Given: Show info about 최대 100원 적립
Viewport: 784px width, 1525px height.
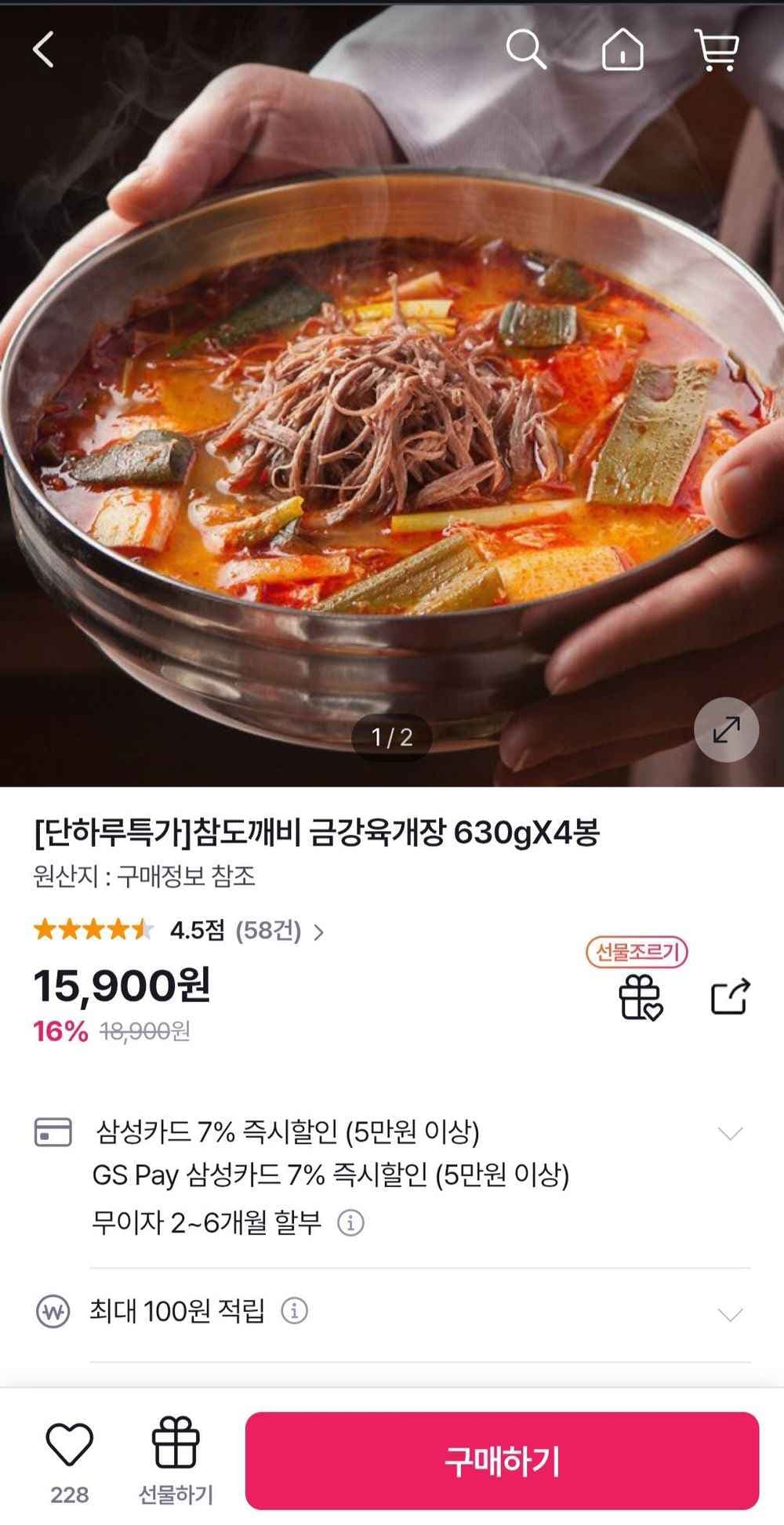Looking at the screenshot, I should click(x=294, y=1310).
